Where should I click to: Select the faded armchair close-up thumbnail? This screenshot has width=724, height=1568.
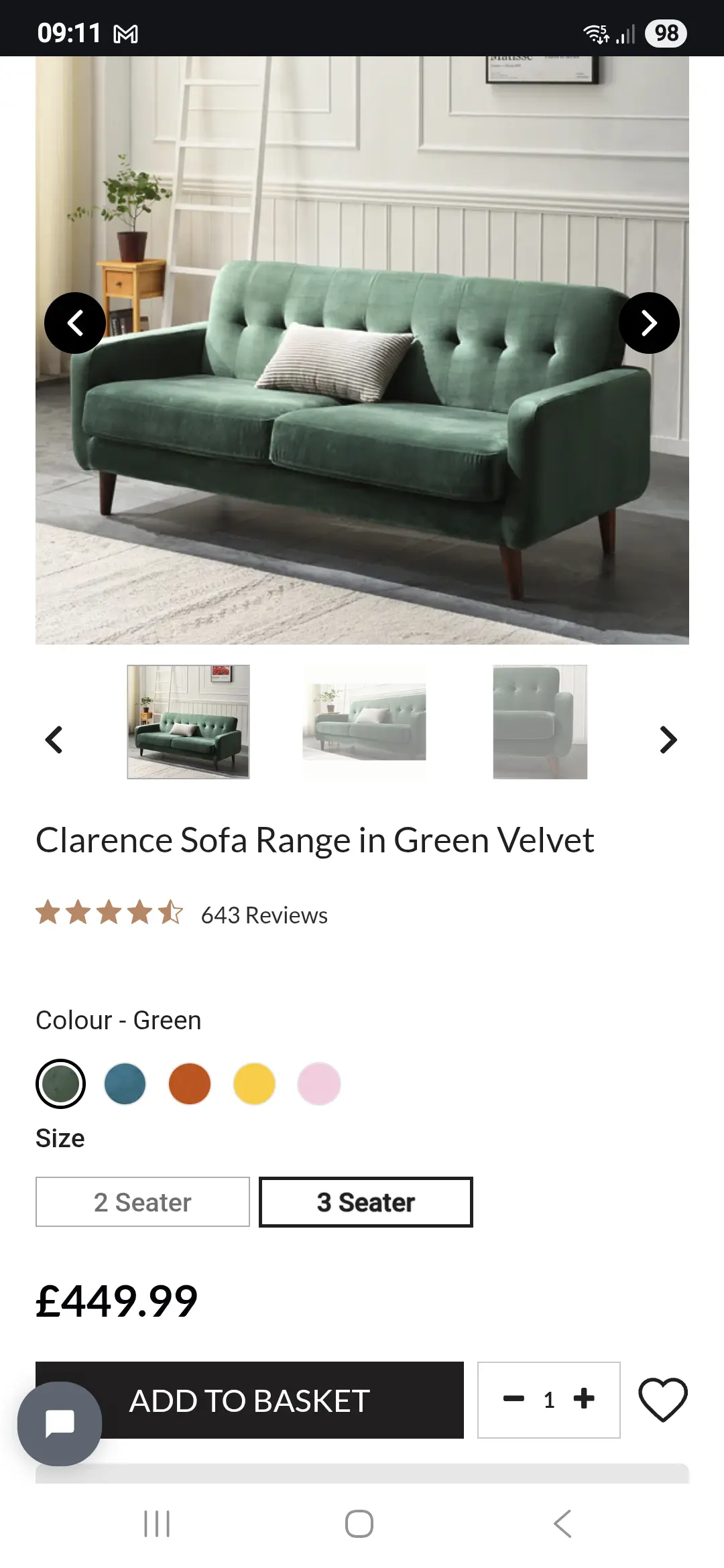click(540, 722)
